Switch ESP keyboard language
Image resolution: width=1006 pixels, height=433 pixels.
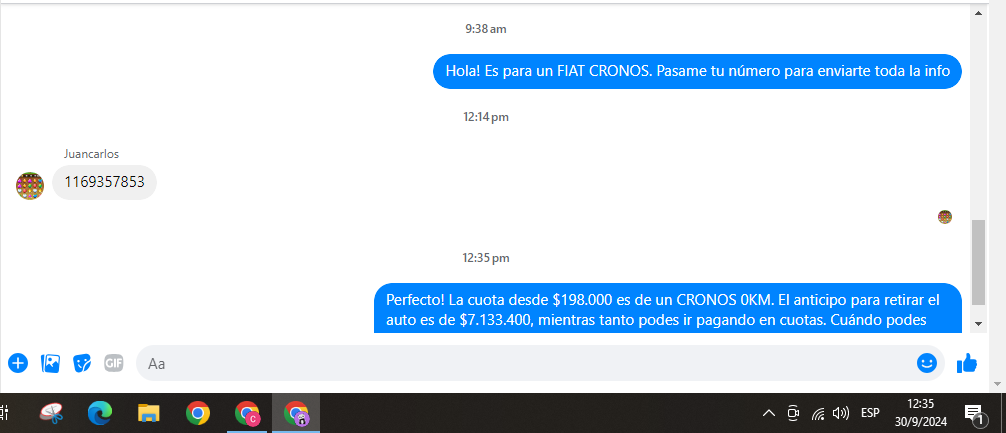(x=870, y=413)
